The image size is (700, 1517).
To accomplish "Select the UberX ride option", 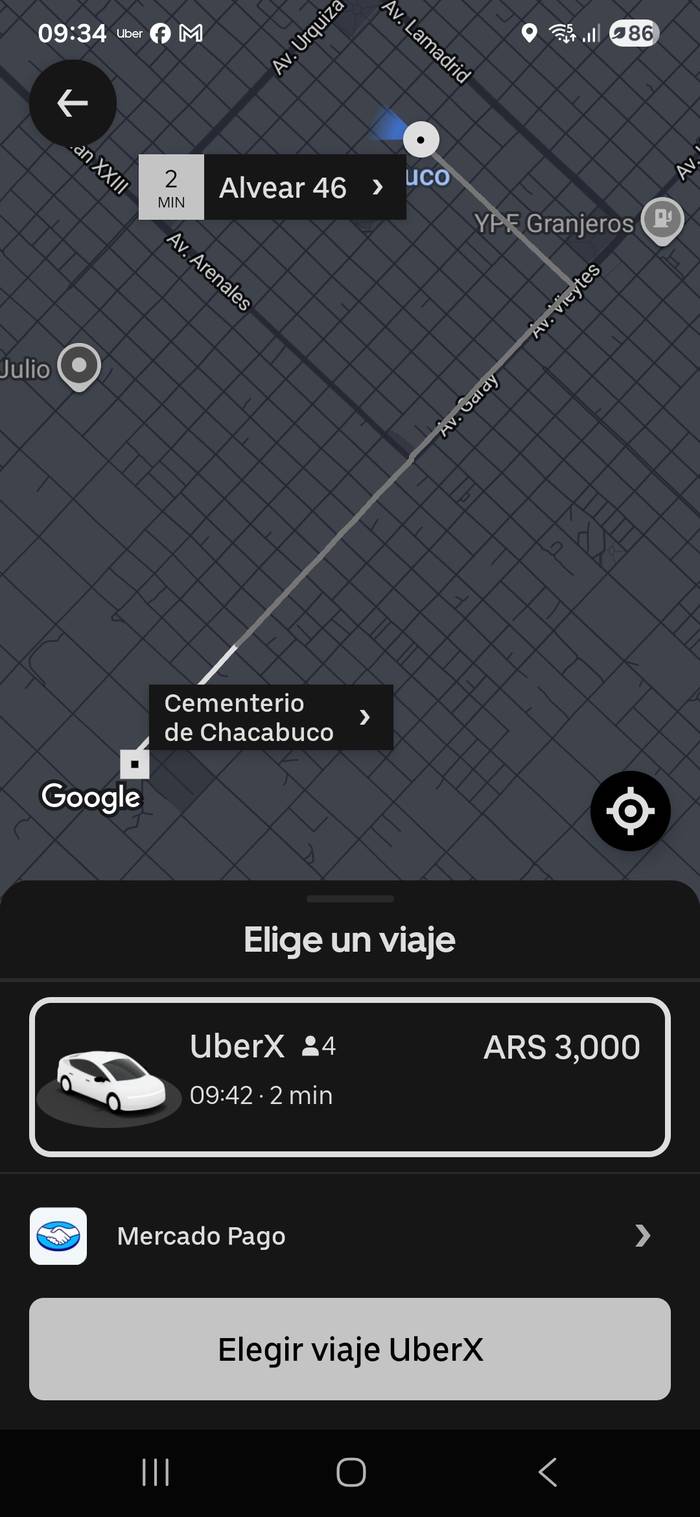I will pos(350,1076).
